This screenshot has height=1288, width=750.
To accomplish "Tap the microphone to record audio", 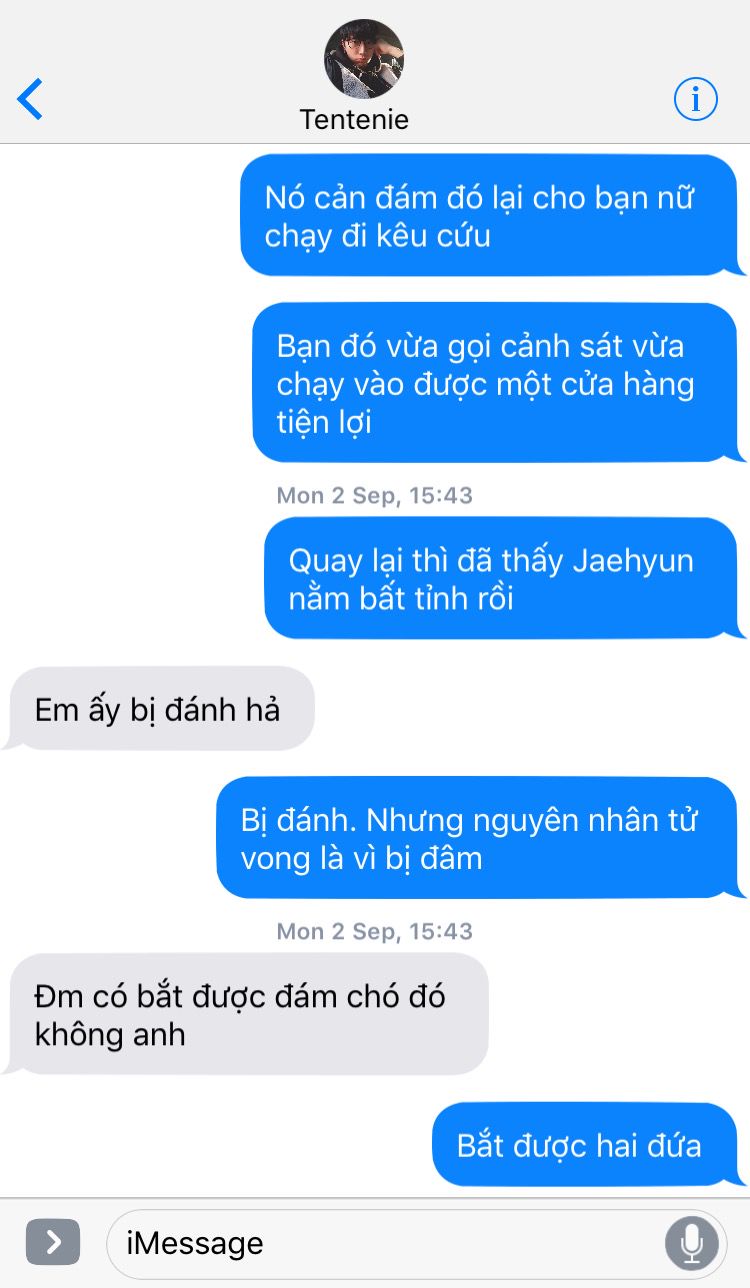I will pos(691,1243).
